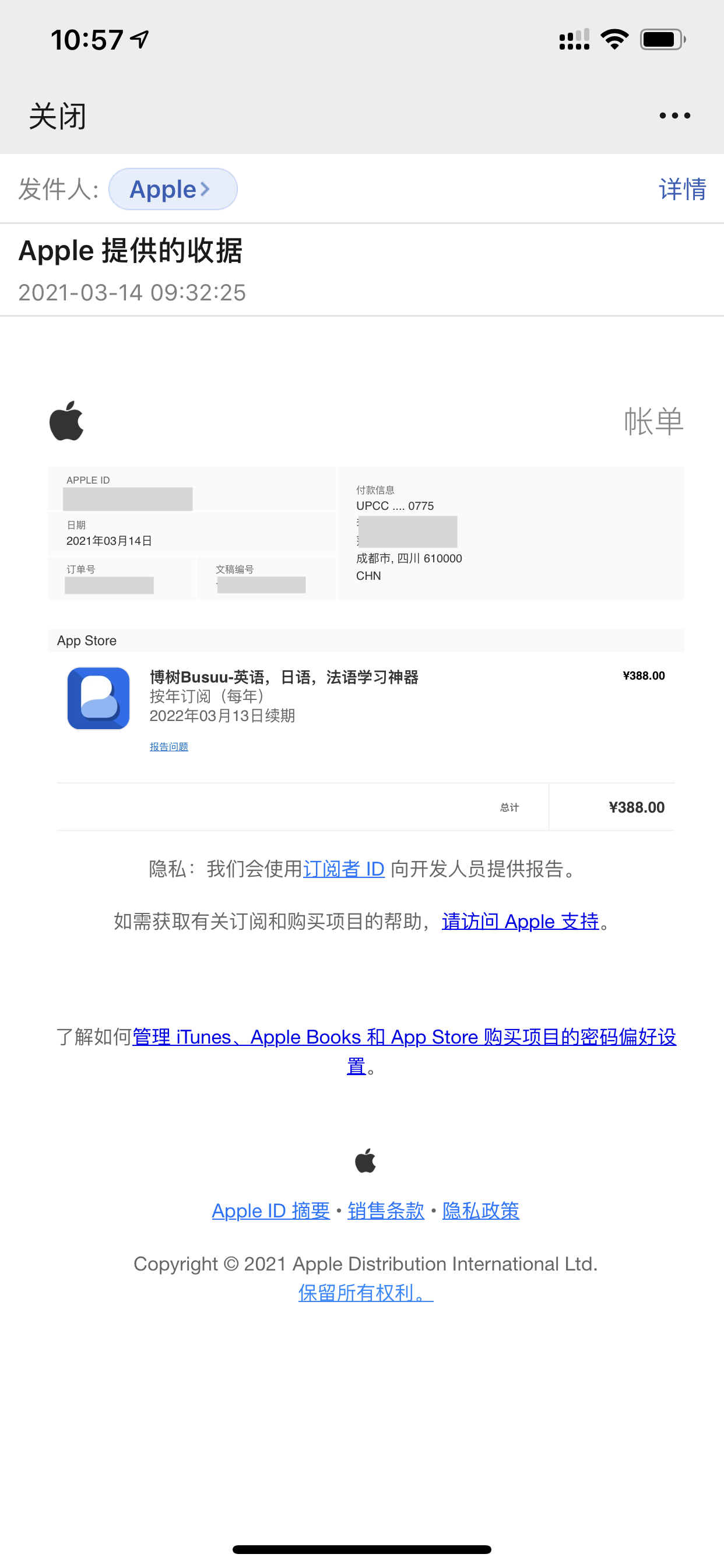
Task: Open the 保留所有权利 link
Action: click(365, 1292)
